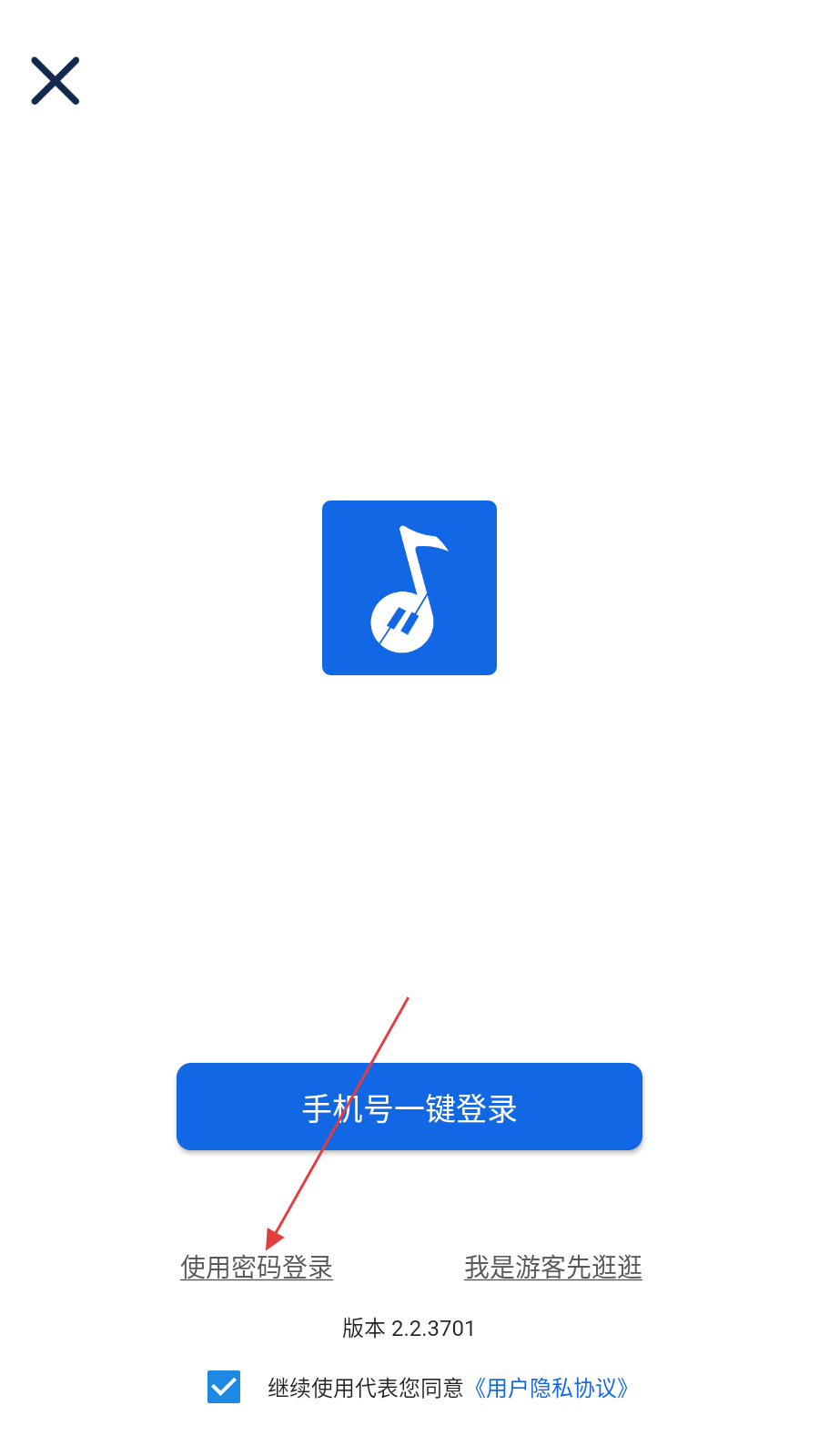Close the login screen
This screenshot has width=819, height=1456.
pyautogui.click(x=56, y=81)
